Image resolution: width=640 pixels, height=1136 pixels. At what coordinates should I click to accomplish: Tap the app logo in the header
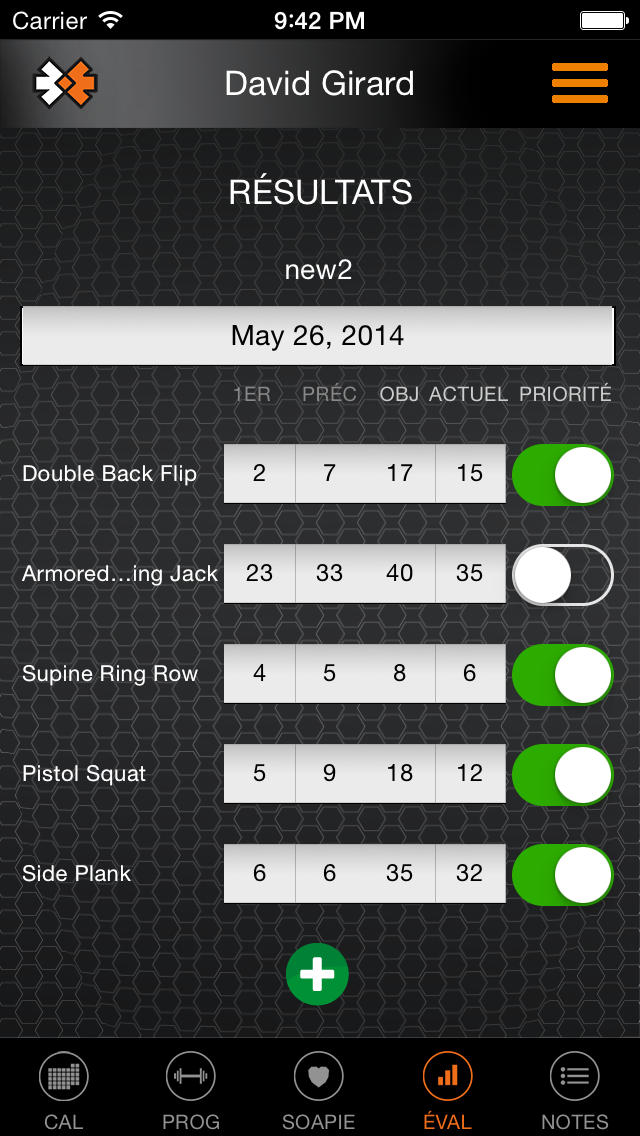pos(65,83)
